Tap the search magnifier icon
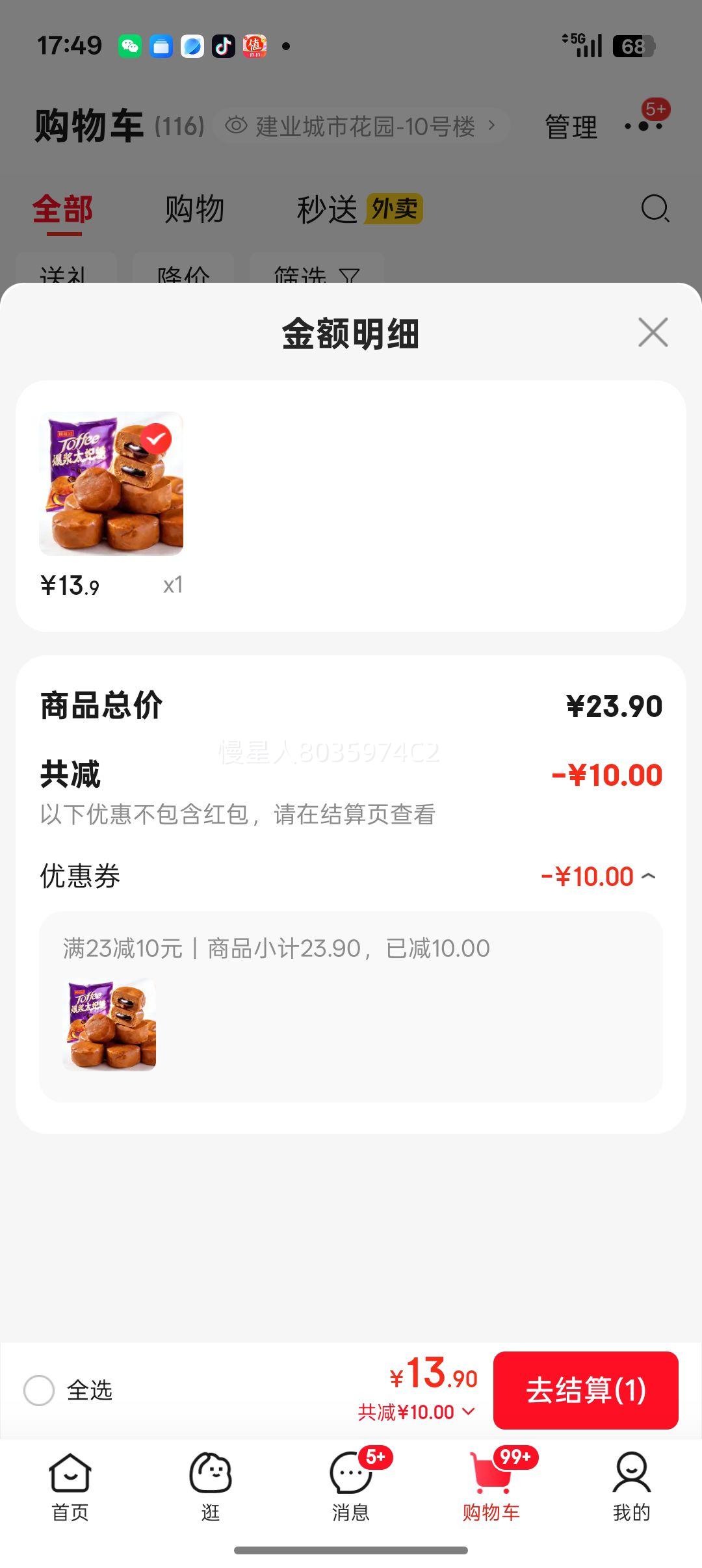Screen dimensions: 702x1568 (655, 209)
